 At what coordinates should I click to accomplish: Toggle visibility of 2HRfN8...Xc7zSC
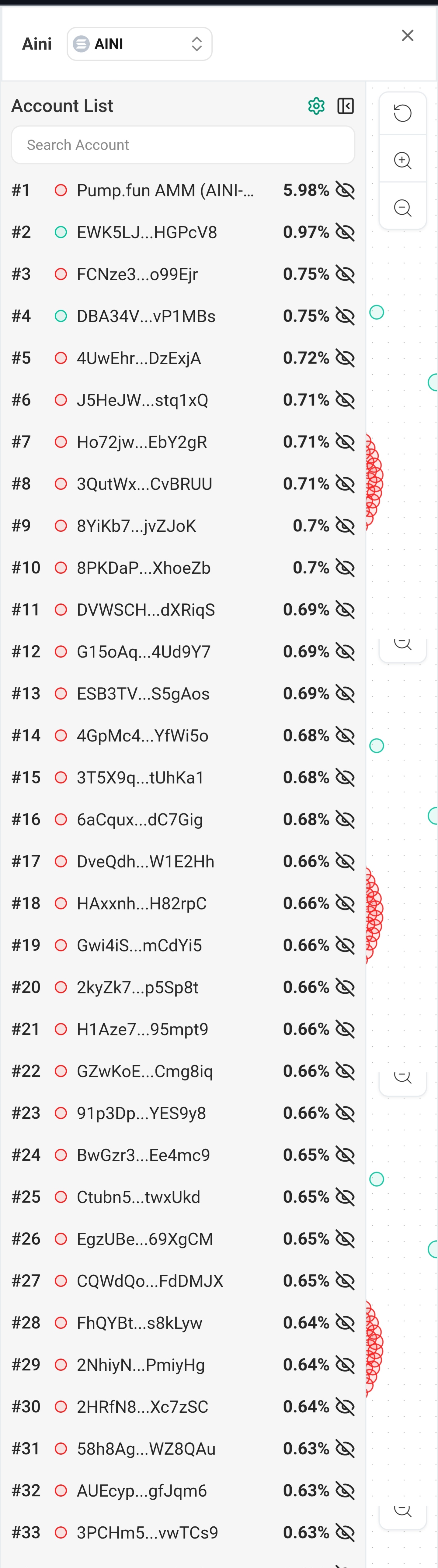[346, 1407]
